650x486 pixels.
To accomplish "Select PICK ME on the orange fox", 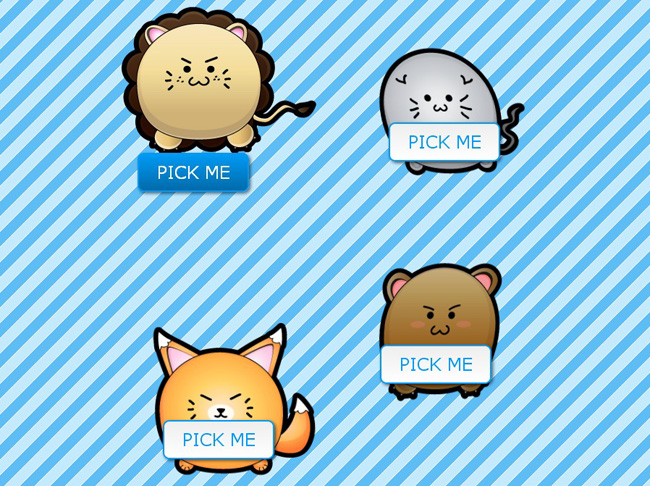I will [219, 439].
